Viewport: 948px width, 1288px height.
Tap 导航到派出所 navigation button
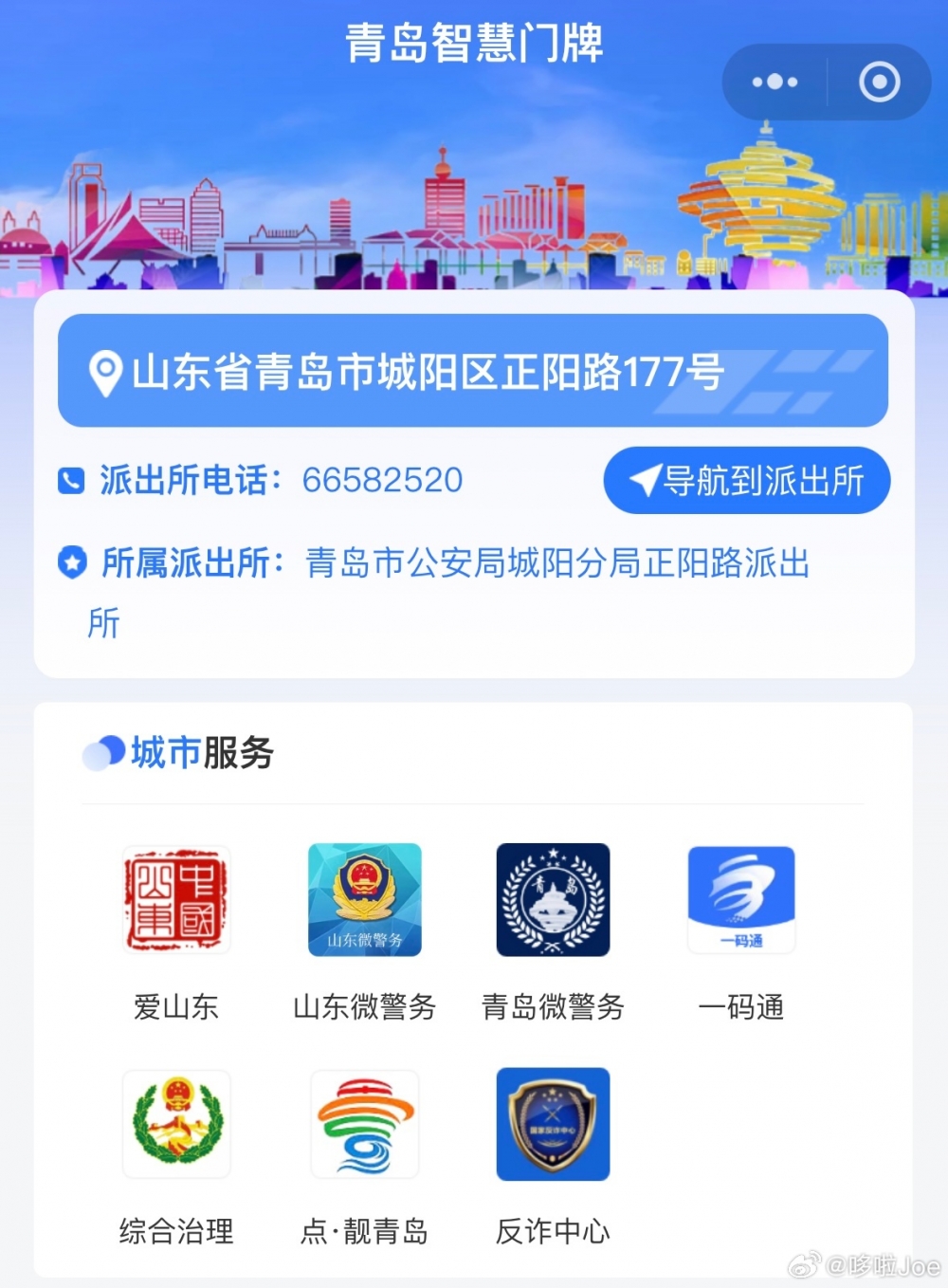click(x=747, y=481)
